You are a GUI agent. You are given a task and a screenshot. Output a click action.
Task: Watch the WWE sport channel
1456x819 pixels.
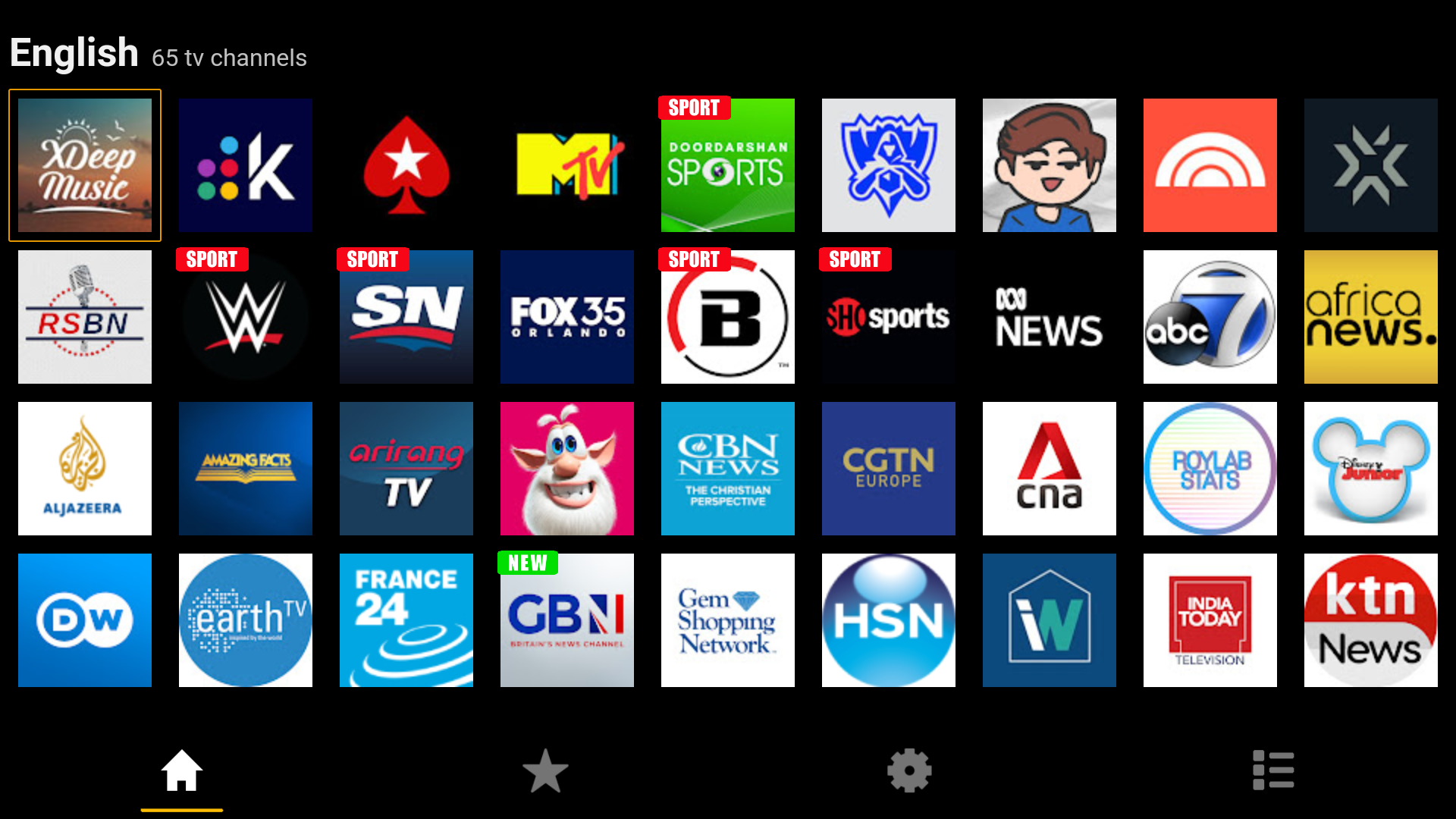[x=246, y=317]
